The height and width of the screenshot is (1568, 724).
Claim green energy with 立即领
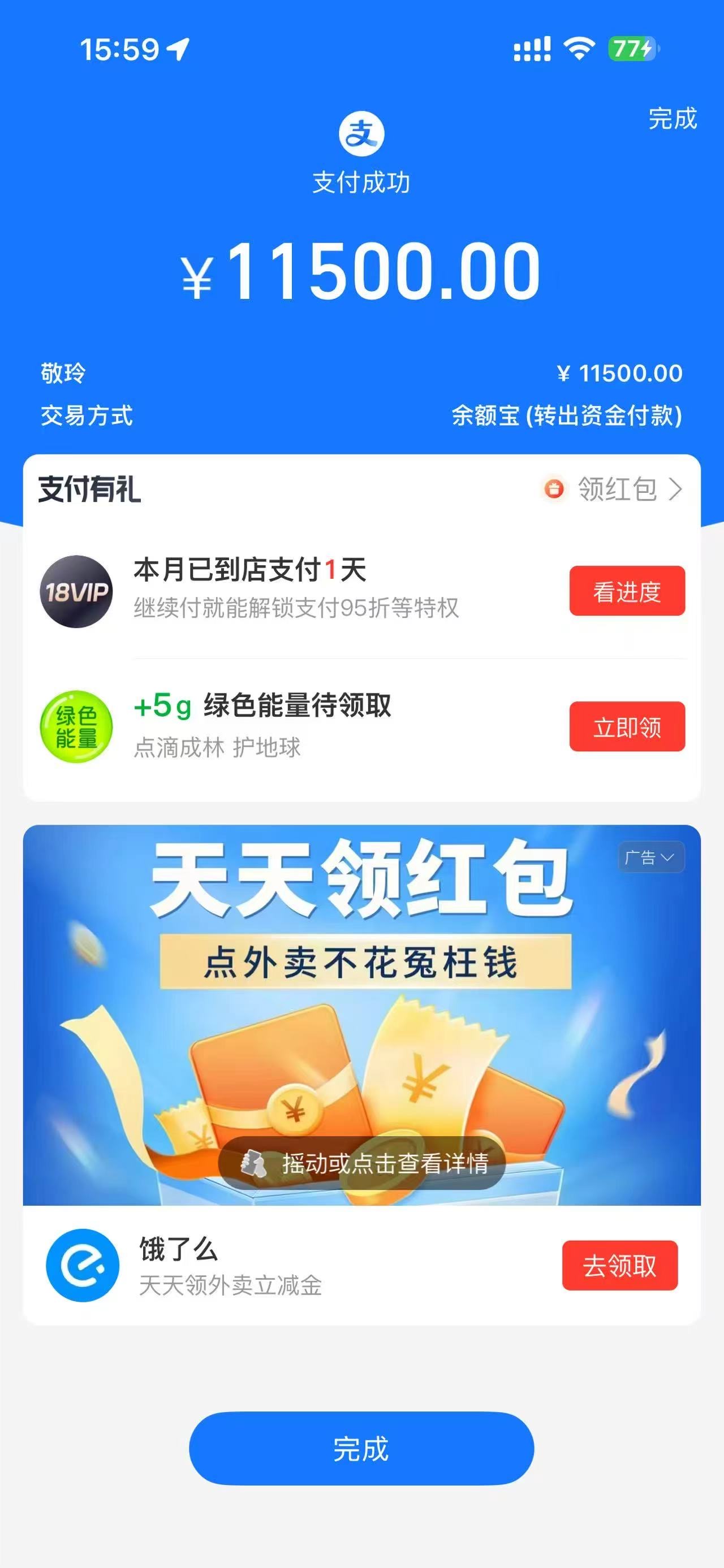(x=627, y=727)
